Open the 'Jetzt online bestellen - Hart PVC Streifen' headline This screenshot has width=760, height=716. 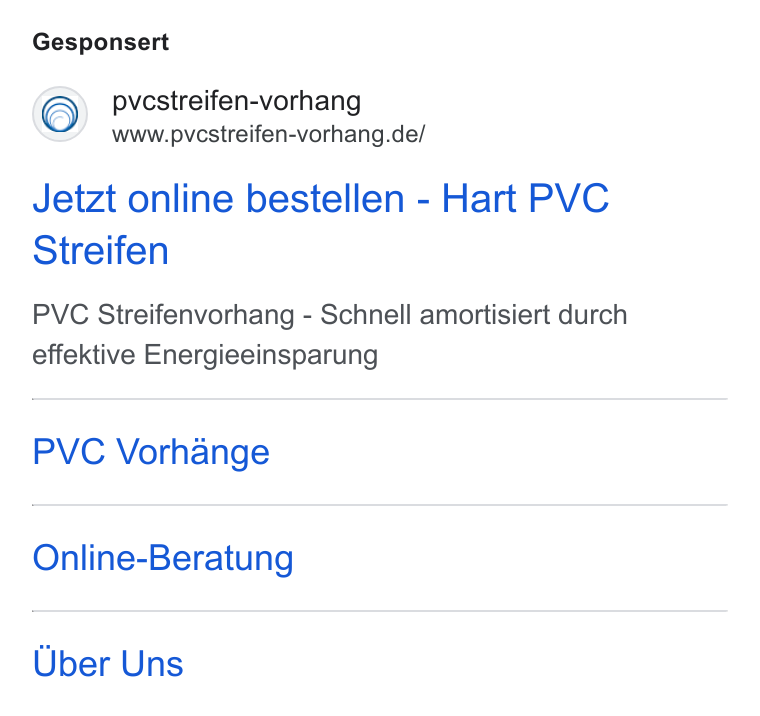click(x=320, y=224)
